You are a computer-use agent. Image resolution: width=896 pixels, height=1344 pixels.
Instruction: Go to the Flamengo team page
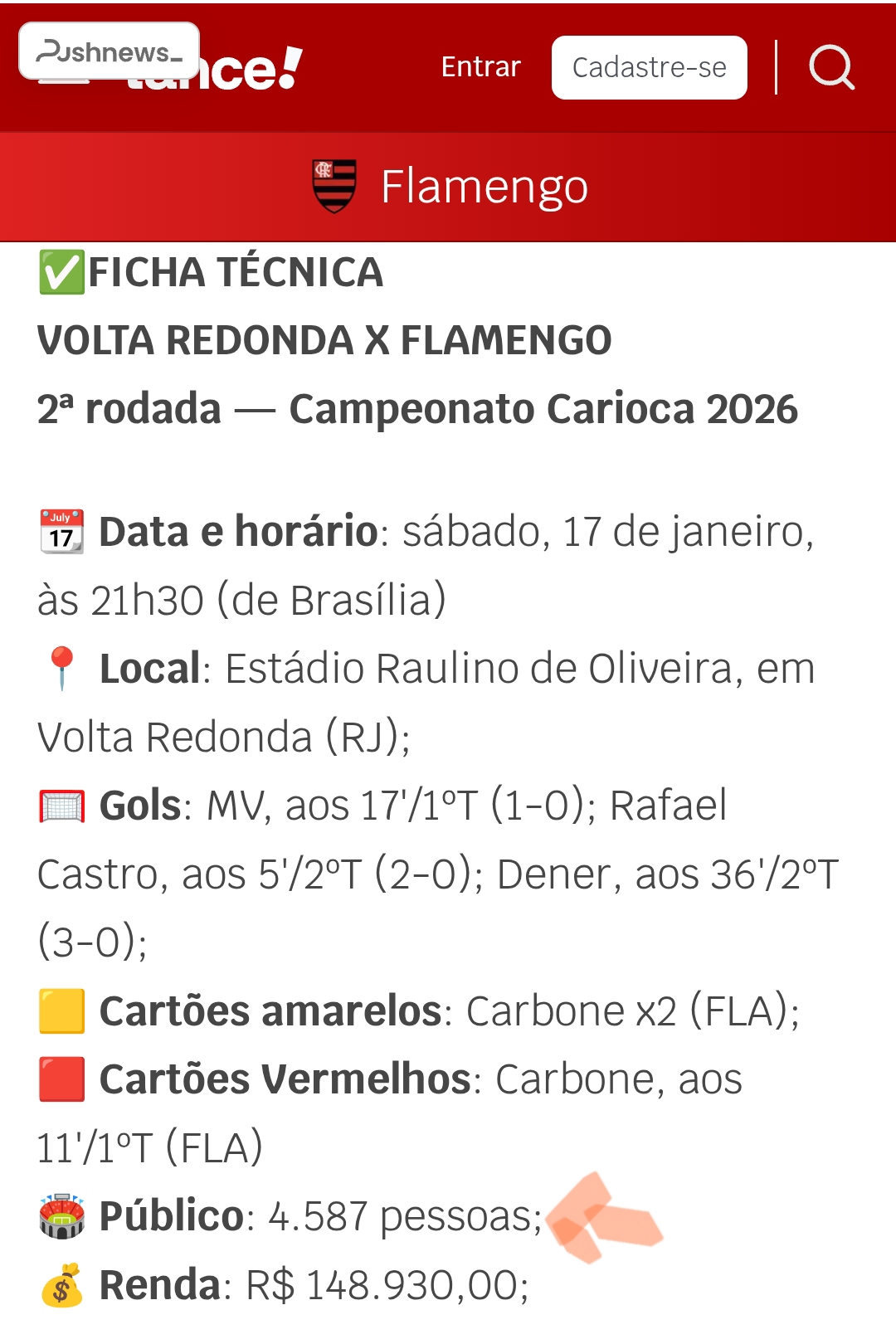484,187
